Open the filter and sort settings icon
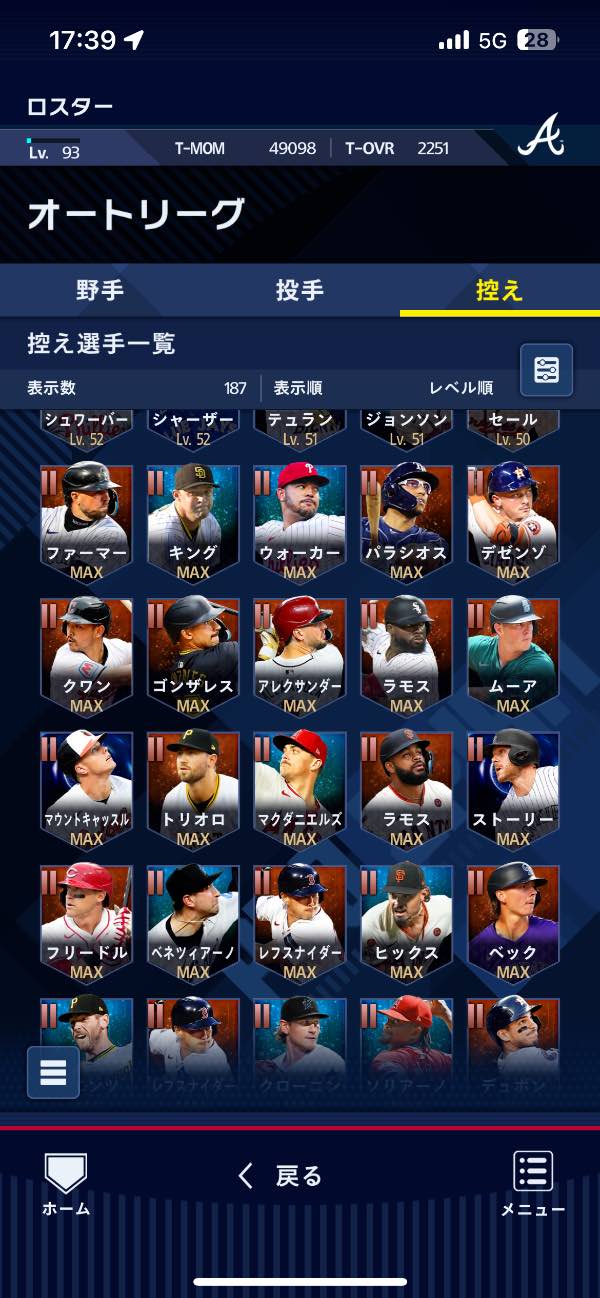600x1298 pixels. pyautogui.click(x=546, y=370)
